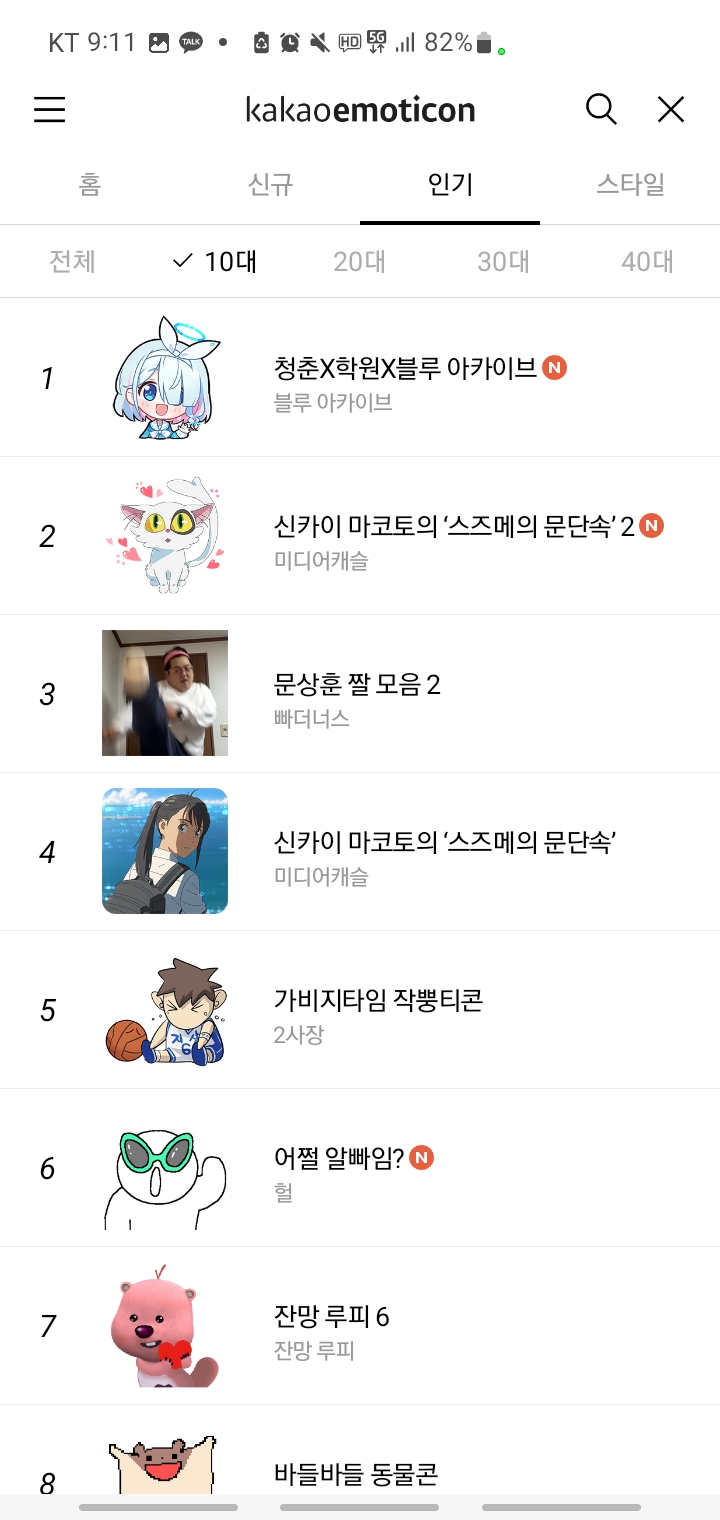Go to the 신규 tab
720x1520 pixels.
270,185
